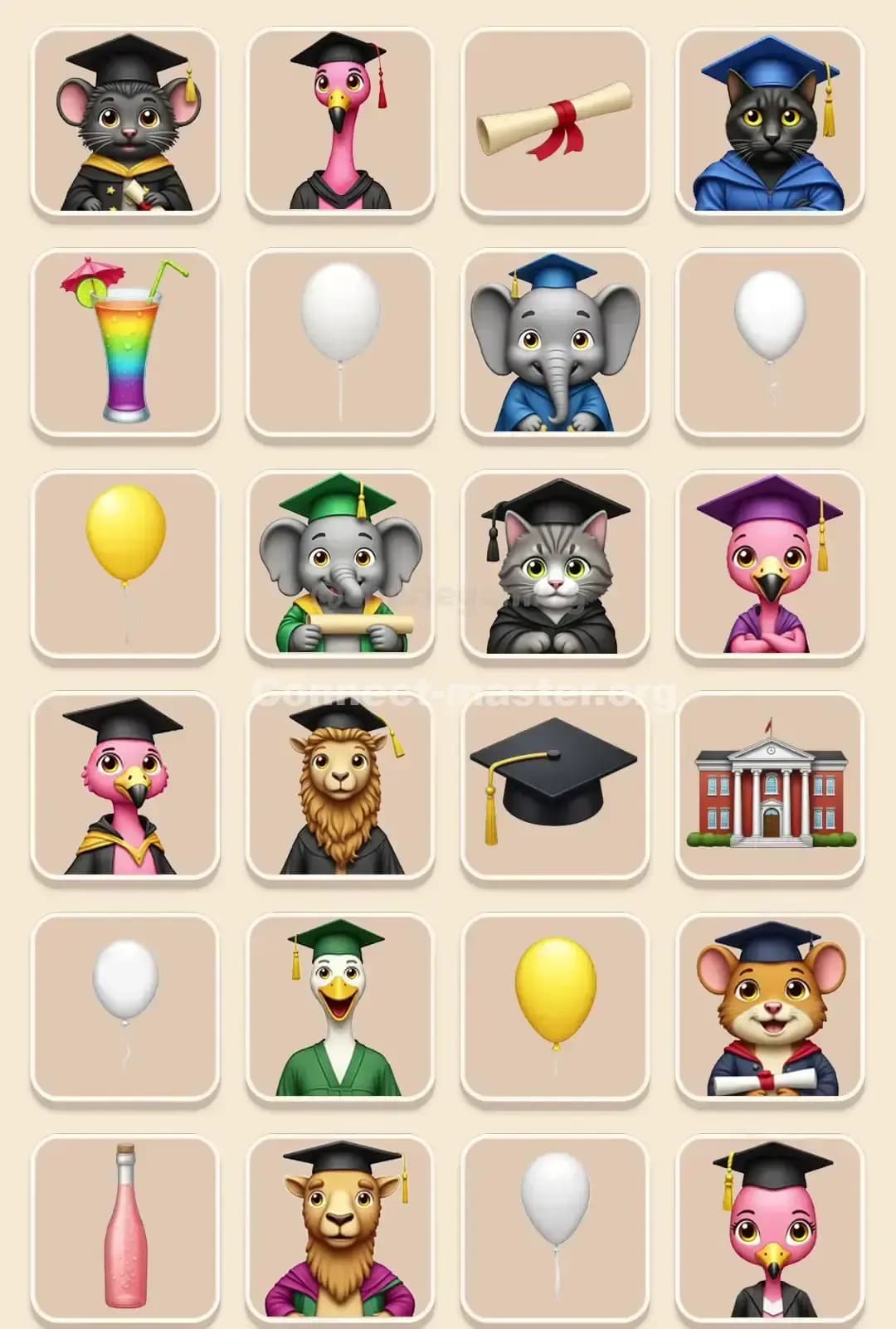Screen dimensions: 896x1329
Task: Click the red university building tile
Action: [772, 792]
